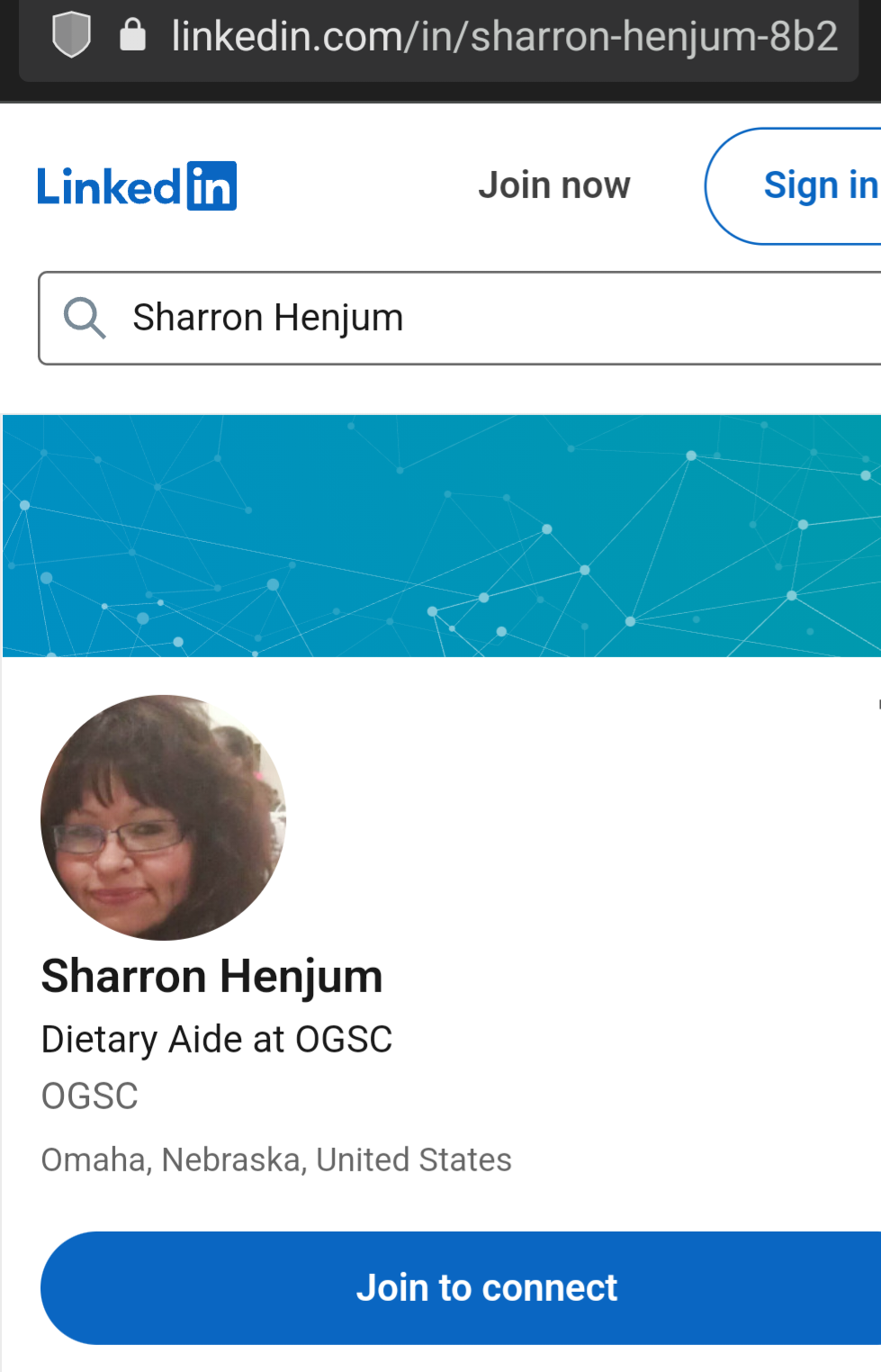Open the shield site protection icon
881x1372 pixels.
(71, 36)
